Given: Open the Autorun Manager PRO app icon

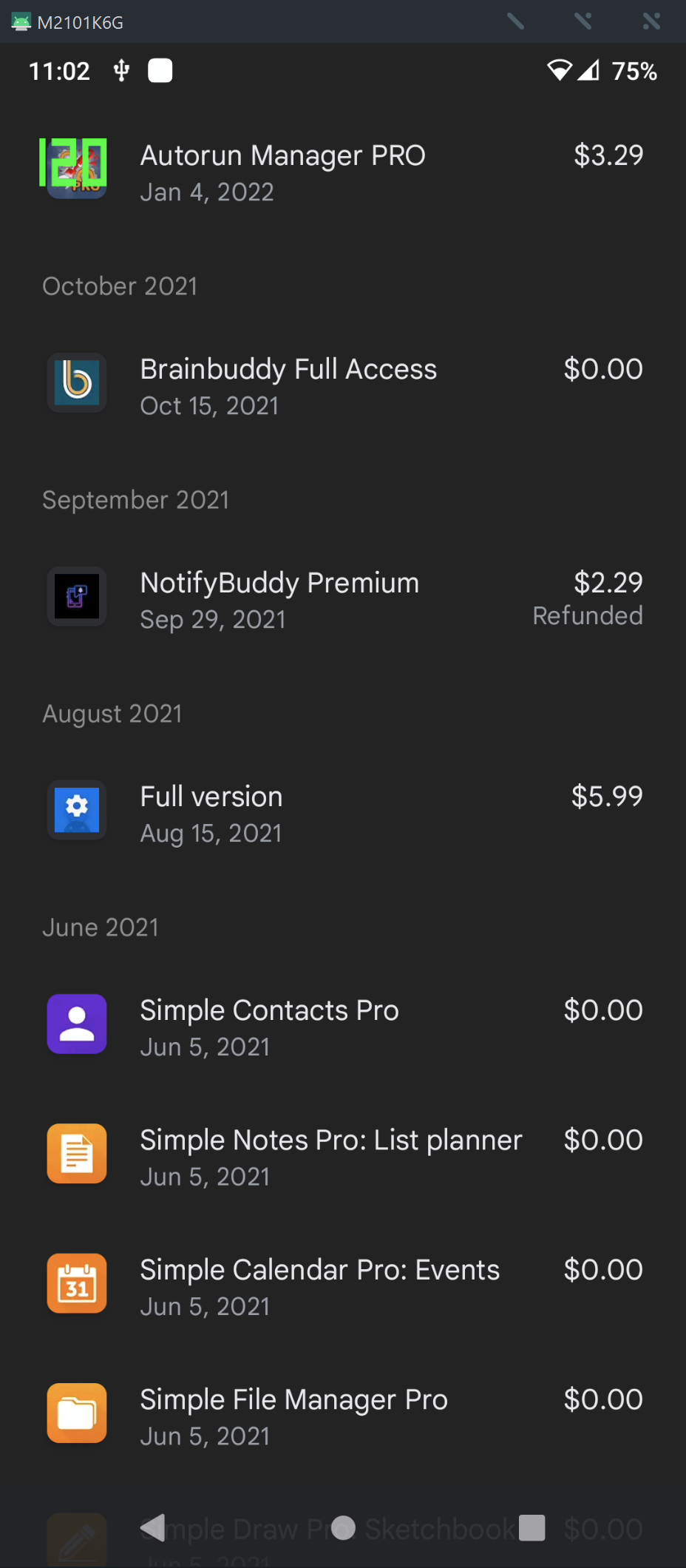Looking at the screenshot, I should tap(76, 169).
